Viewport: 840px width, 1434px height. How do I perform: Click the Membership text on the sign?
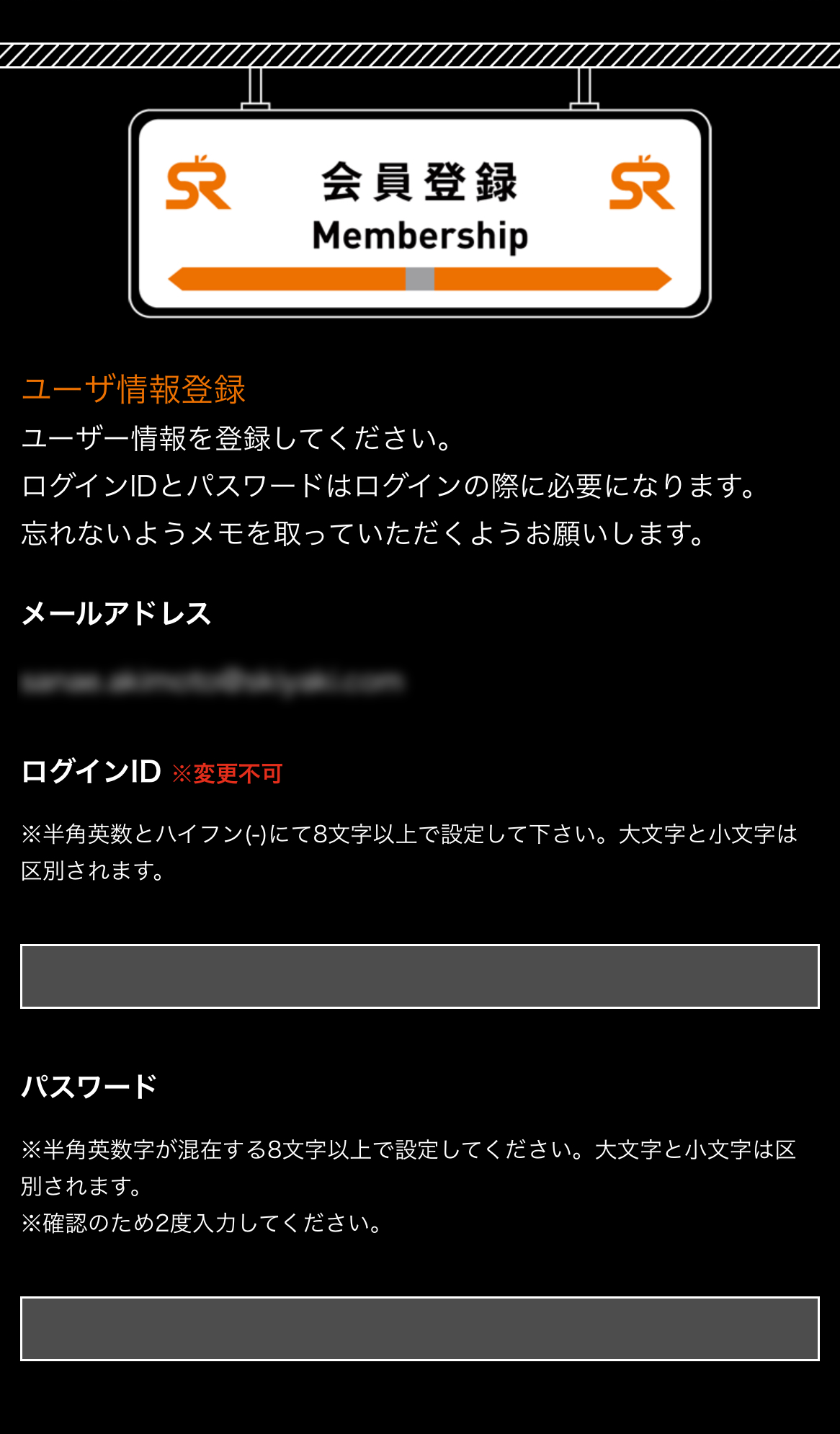420,236
